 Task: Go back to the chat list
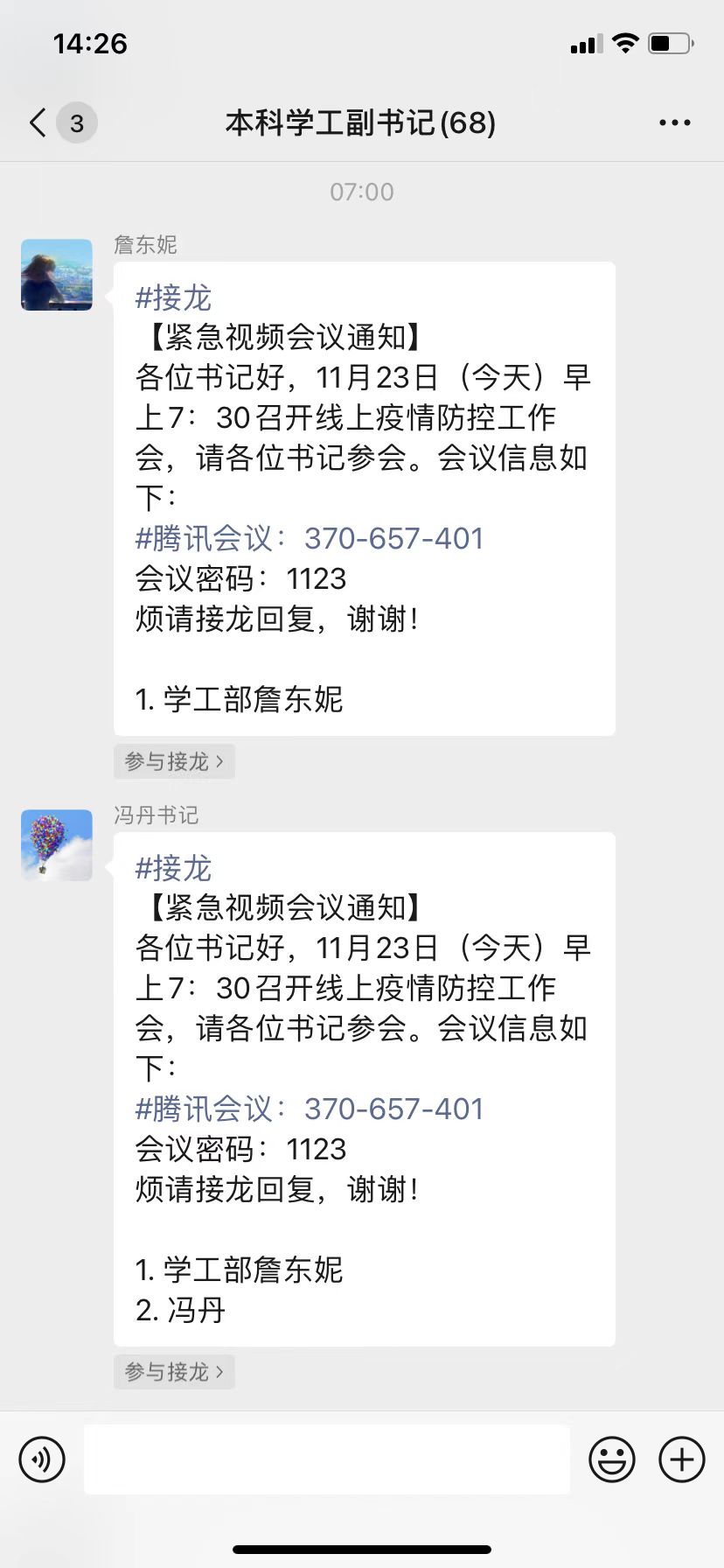click(x=38, y=122)
